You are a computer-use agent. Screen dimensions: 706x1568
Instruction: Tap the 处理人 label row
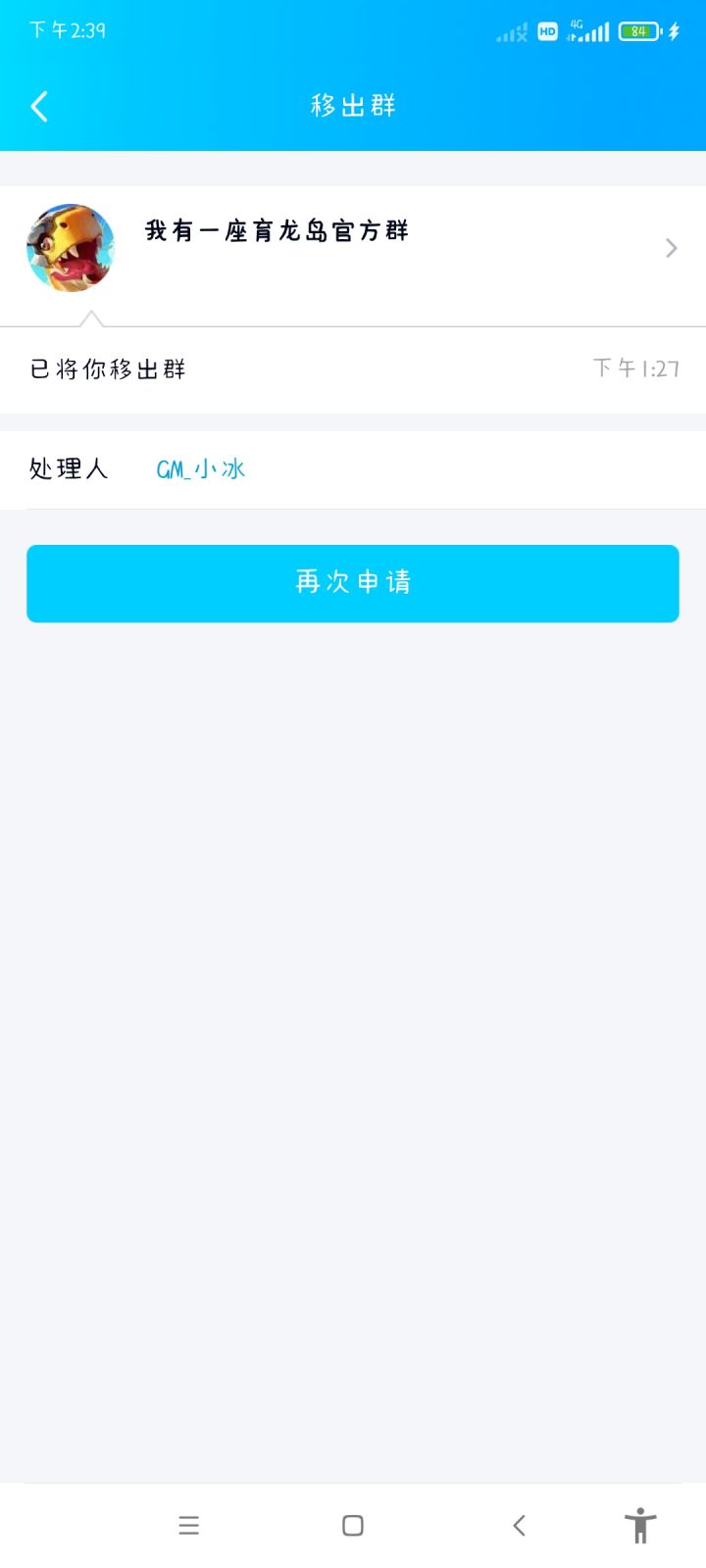[68, 468]
